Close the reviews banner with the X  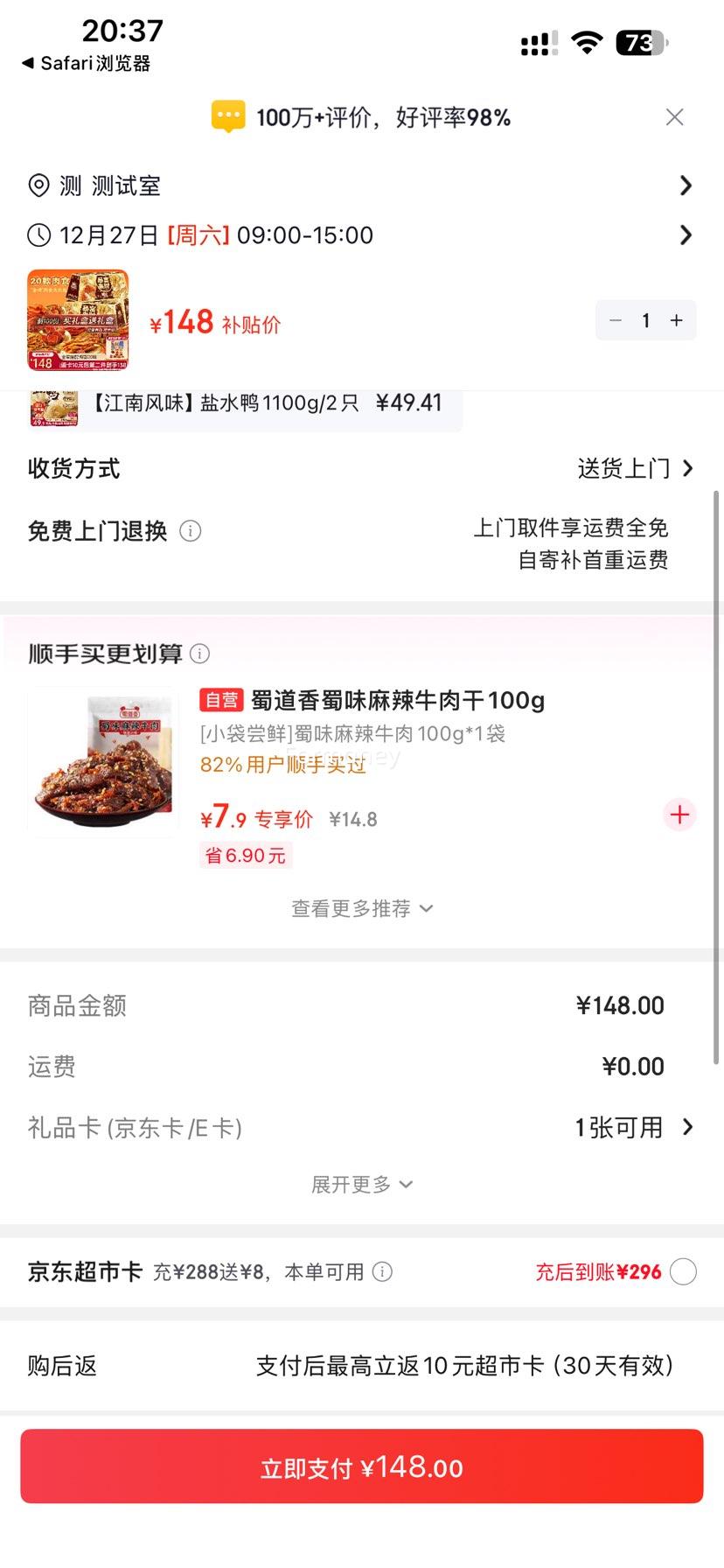674,116
